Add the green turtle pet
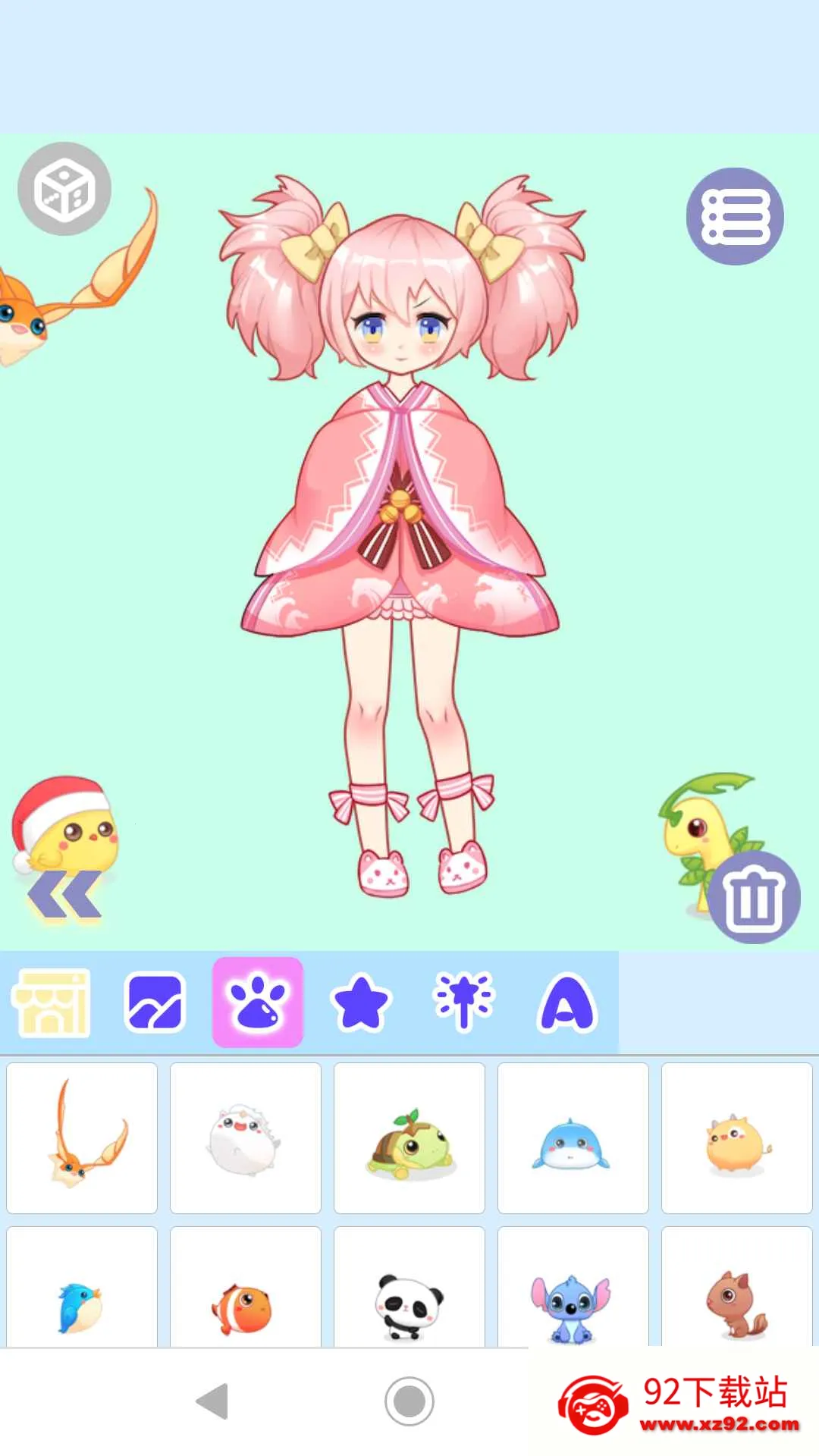 coord(409,1138)
